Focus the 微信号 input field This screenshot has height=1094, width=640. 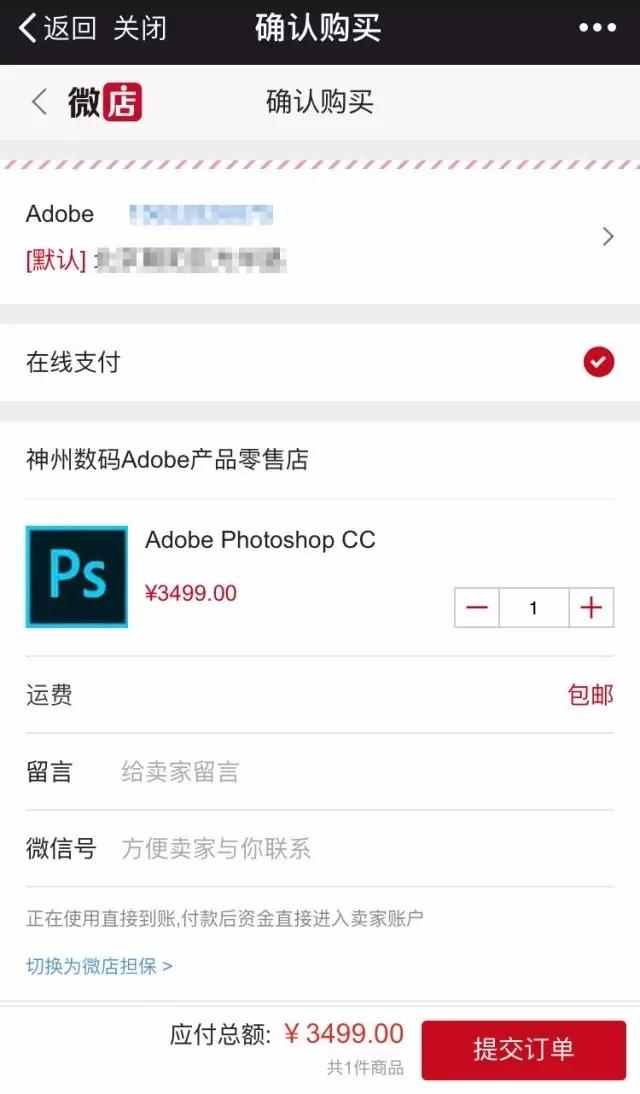point(366,848)
